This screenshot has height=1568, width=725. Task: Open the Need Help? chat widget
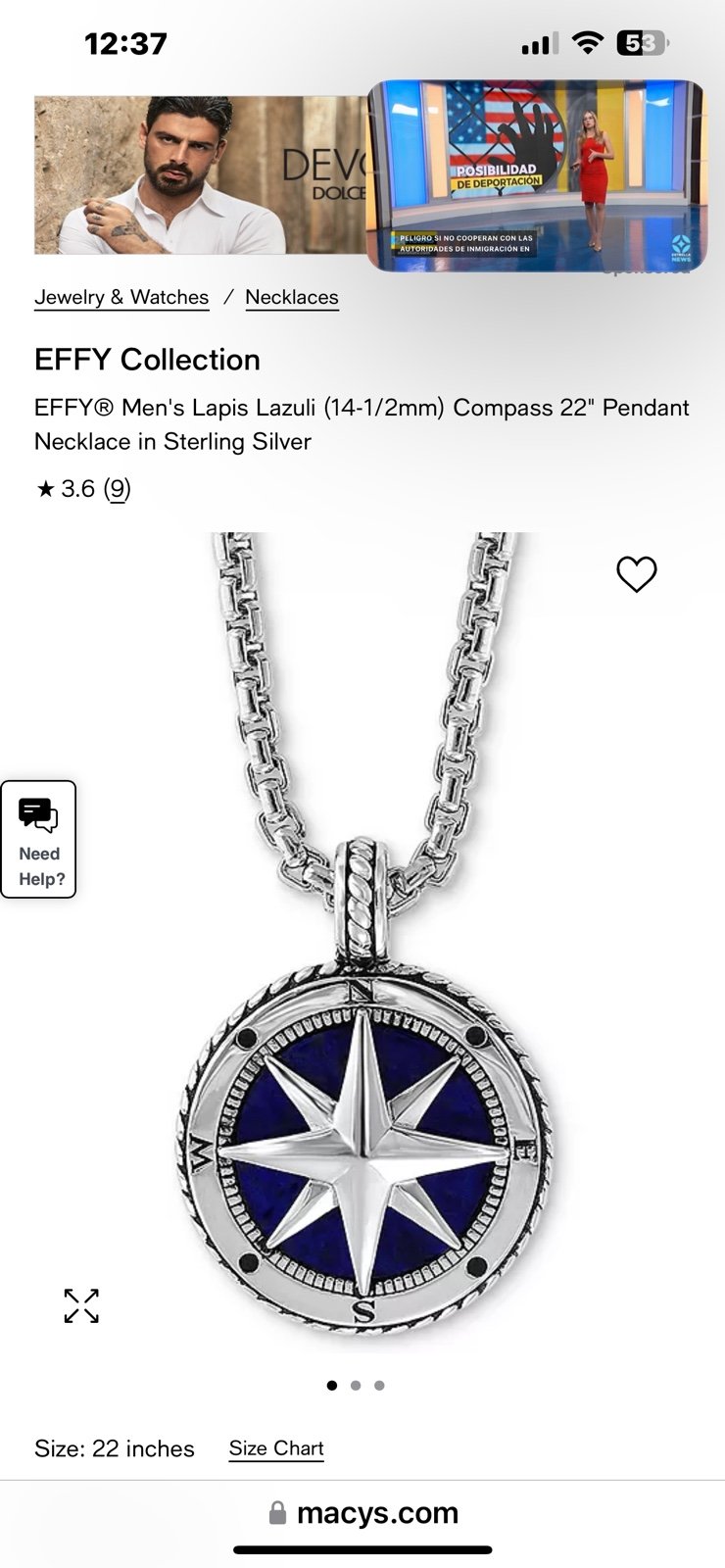pos(38,839)
